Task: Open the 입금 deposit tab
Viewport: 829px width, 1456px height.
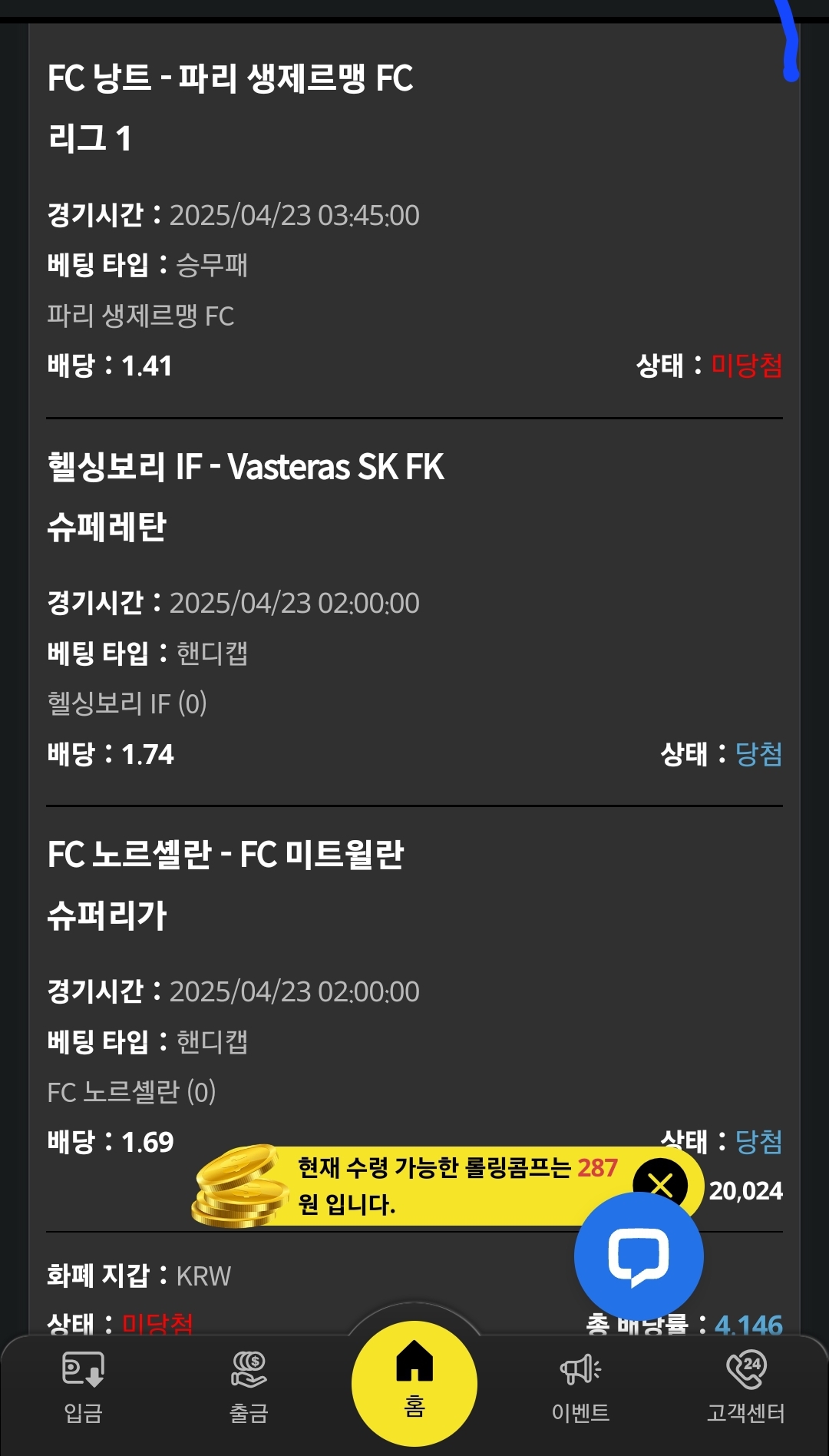Action: tap(83, 1388)
